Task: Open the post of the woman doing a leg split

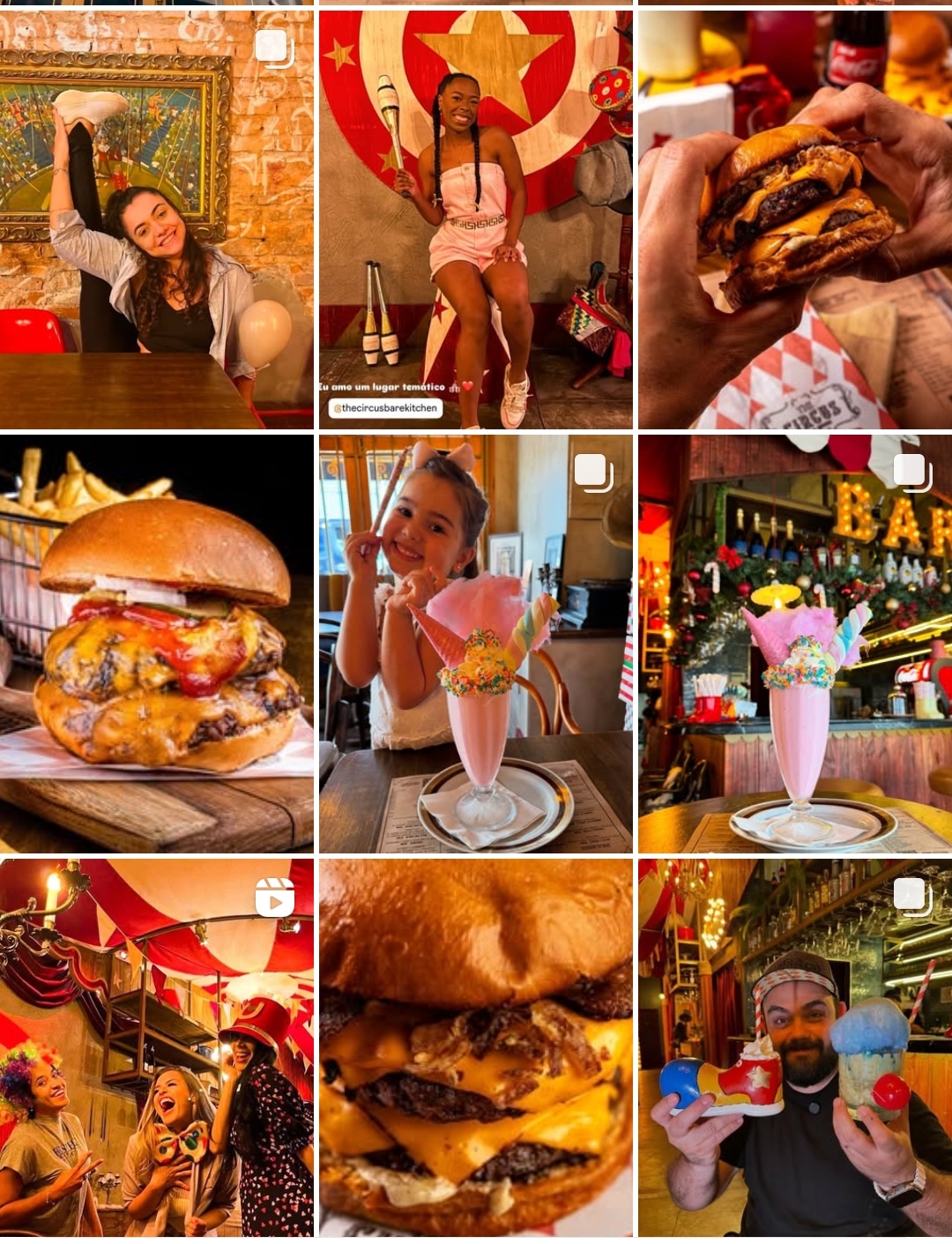Action: 156,220
